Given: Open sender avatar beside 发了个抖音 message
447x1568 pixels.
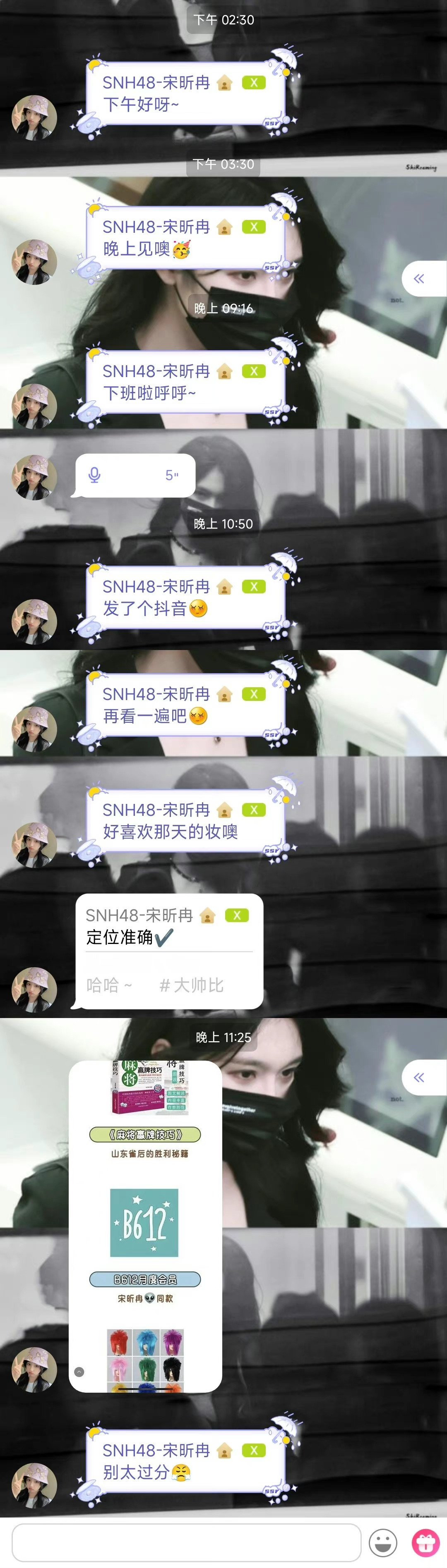Looking at the screenshot, I should pyautogui.click(x=35, y=621).
